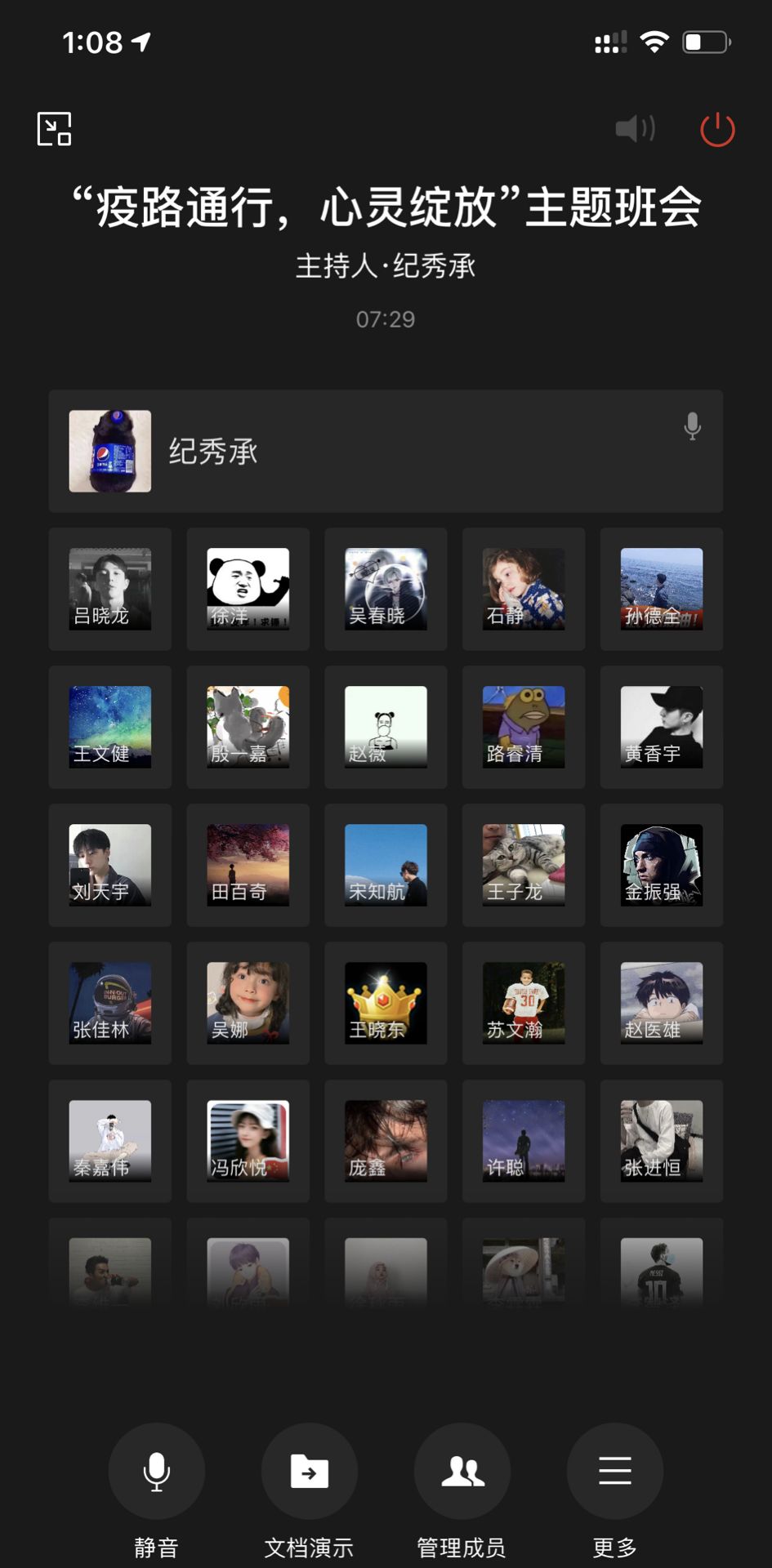772x1568 pixels.
Task: Tap 冯欣悦's participant tile
Action: (x=248, y=1141)
